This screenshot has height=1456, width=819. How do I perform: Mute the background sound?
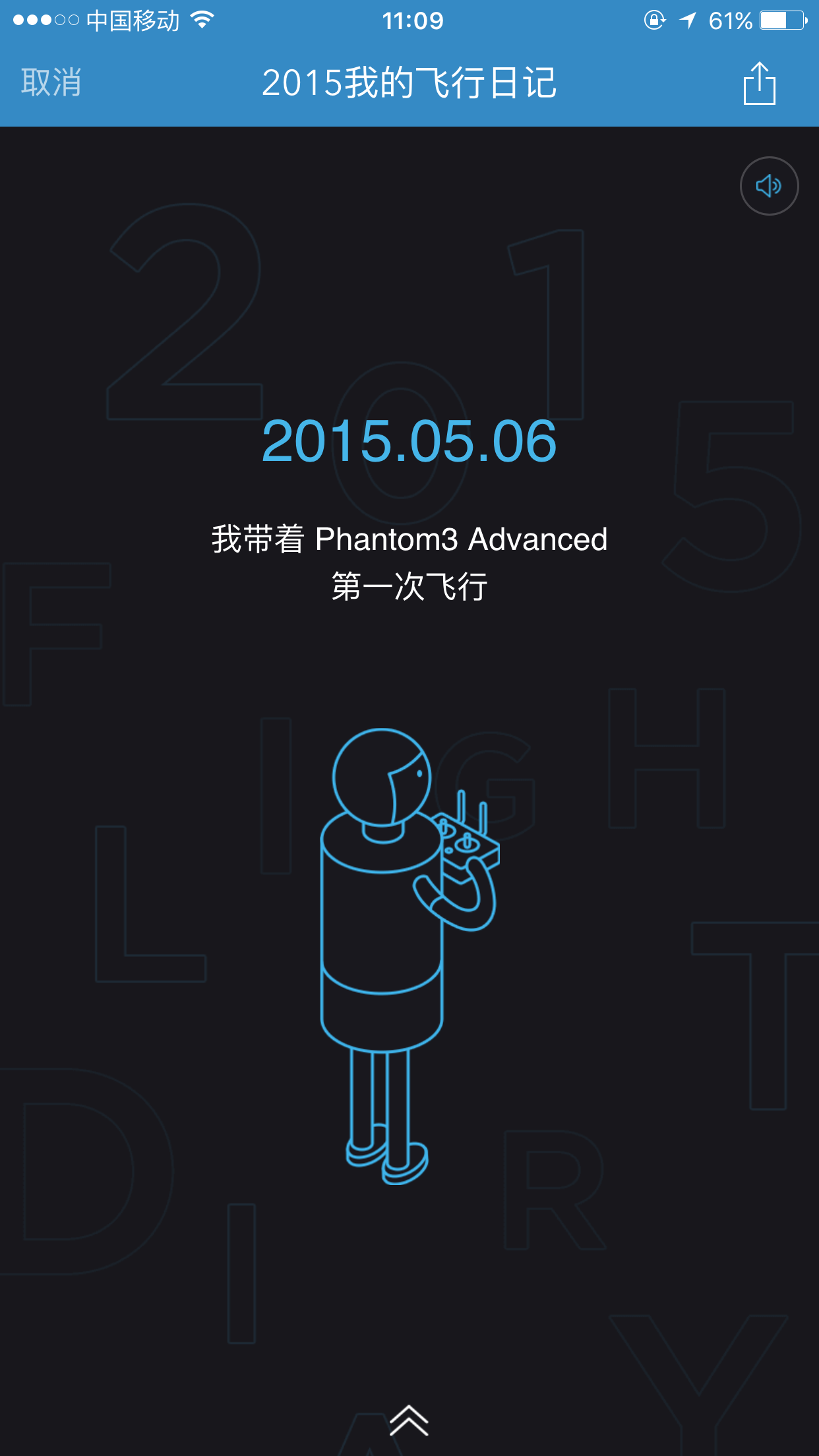[x=769, y=186]
